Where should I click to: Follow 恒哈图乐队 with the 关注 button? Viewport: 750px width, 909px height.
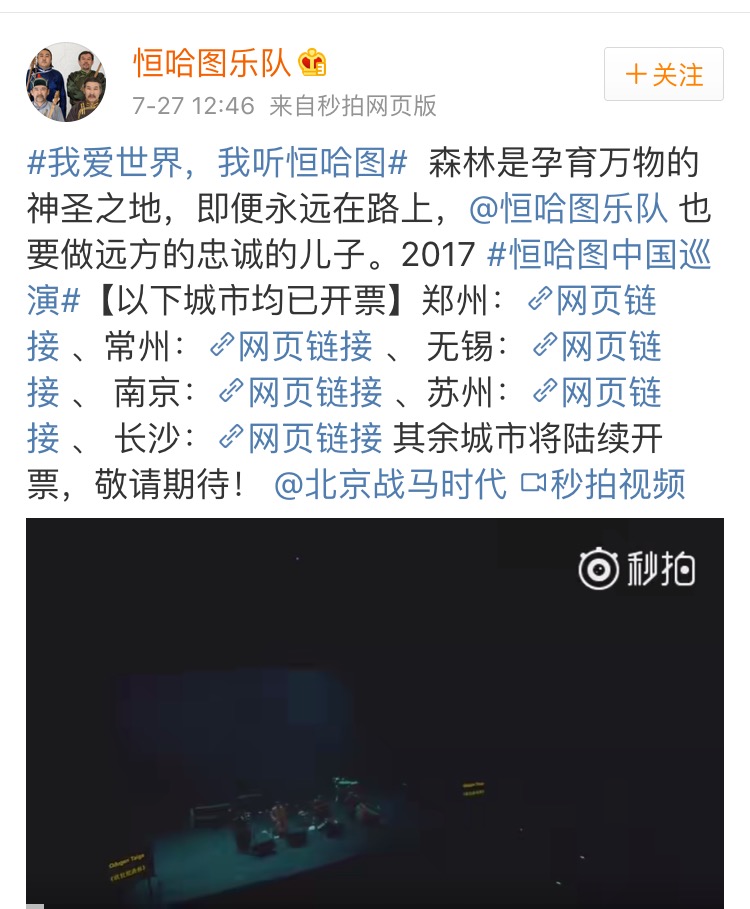pos(663,74)
